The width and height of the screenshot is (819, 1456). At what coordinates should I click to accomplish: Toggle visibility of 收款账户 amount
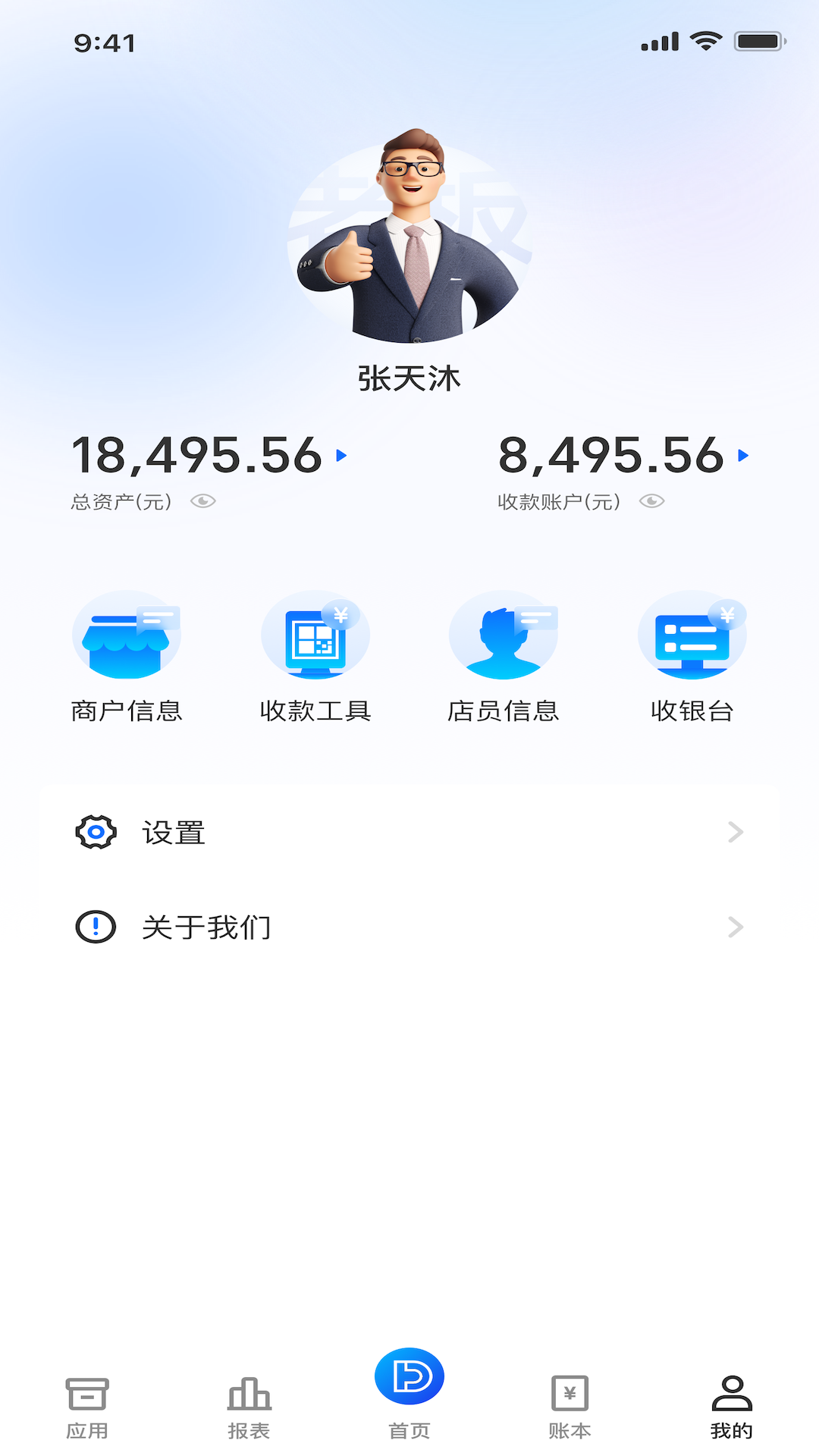pos(651,500)
